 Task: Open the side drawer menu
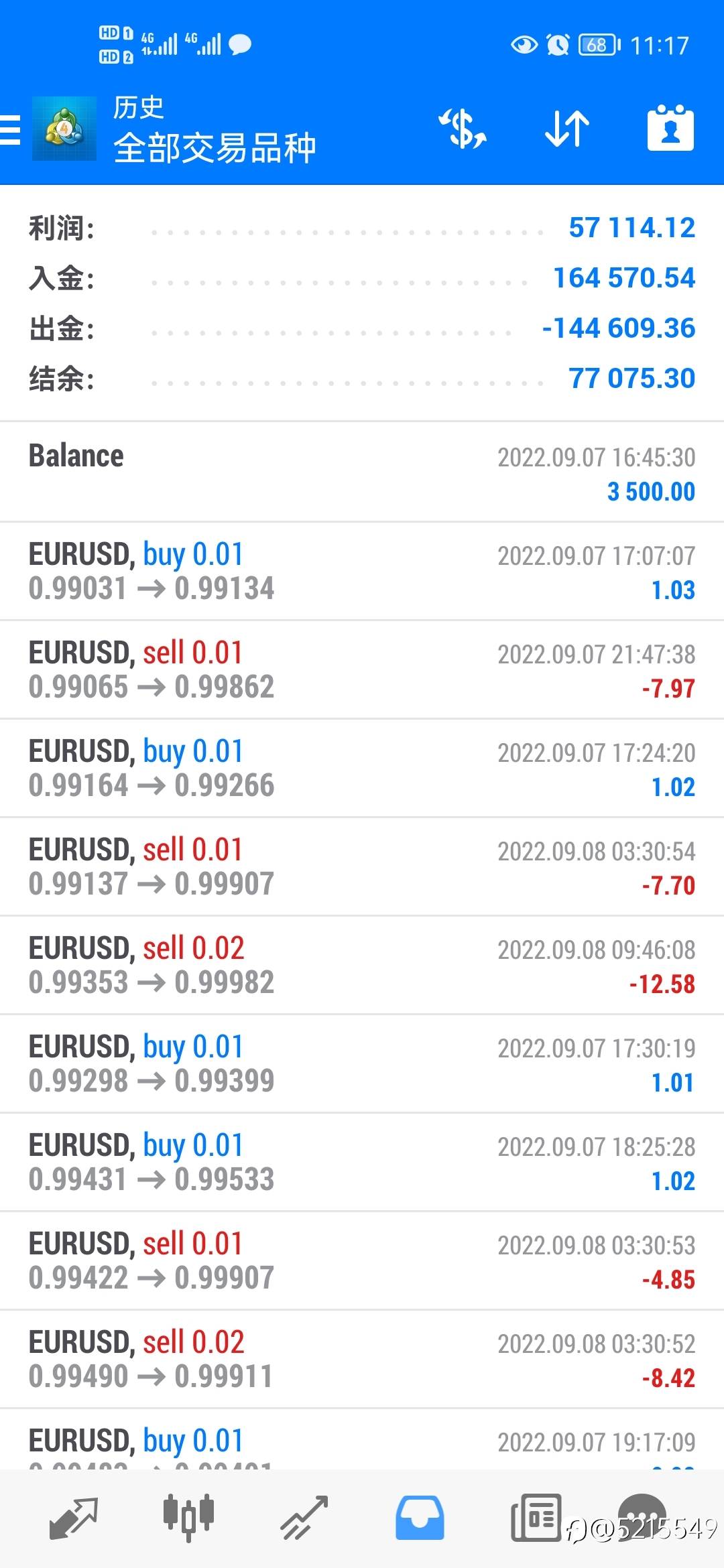[x=11, y=129]
